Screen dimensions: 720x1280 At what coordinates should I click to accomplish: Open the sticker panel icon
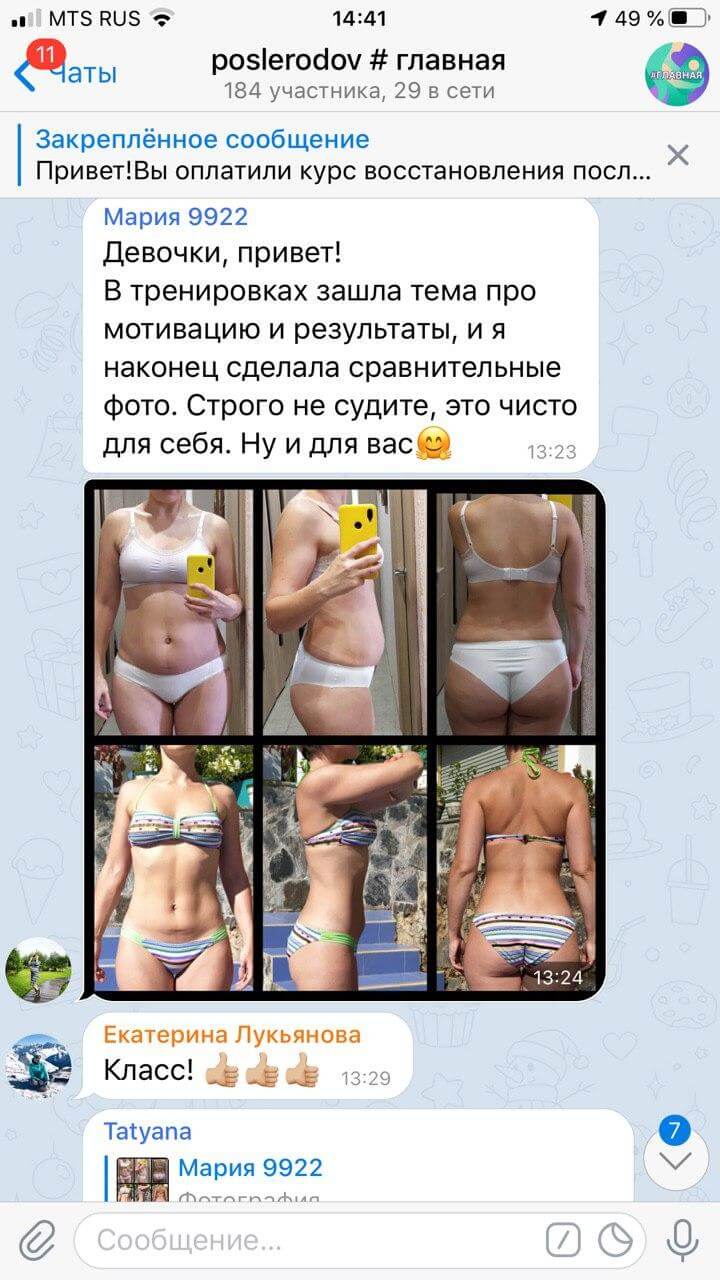[x=616, y=1241]
